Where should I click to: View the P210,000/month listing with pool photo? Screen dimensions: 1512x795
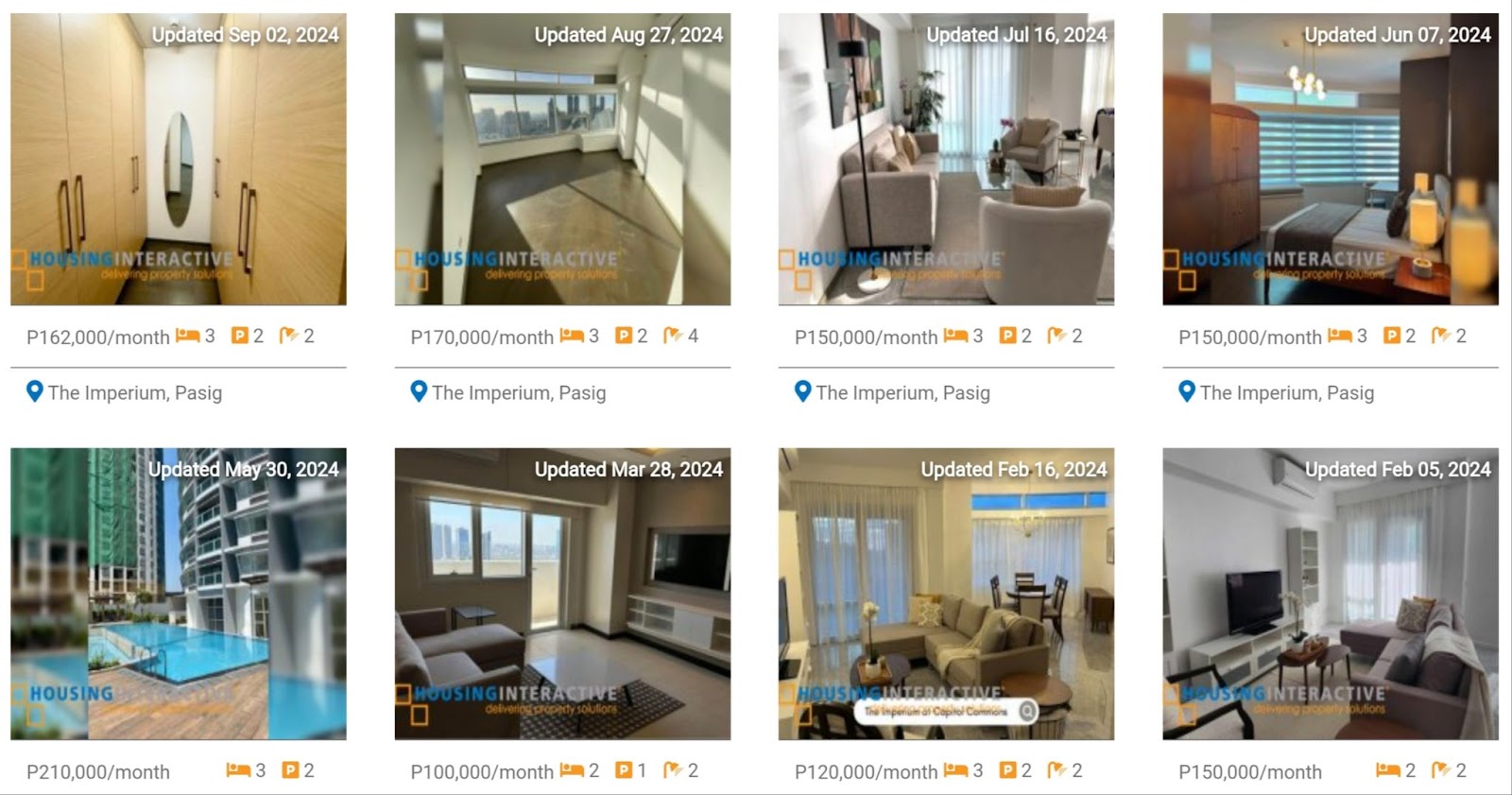tap(178, 594)
